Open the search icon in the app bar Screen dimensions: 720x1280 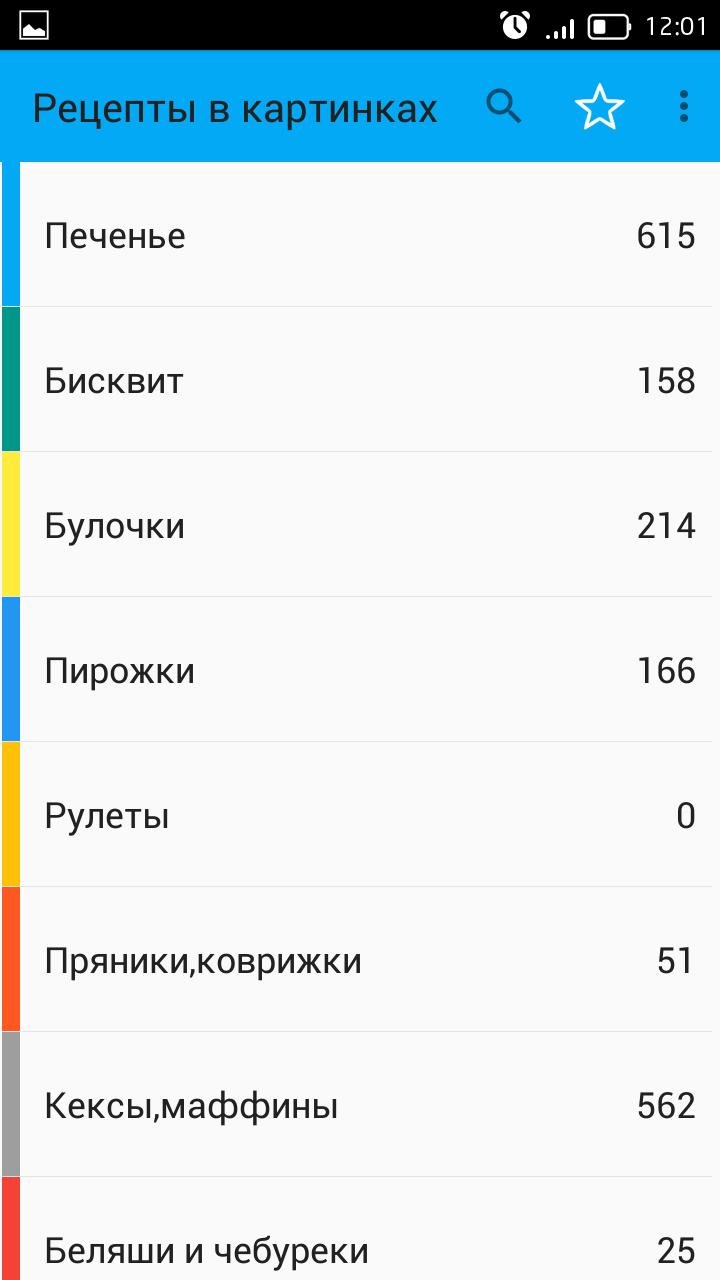tap(503, 106)
